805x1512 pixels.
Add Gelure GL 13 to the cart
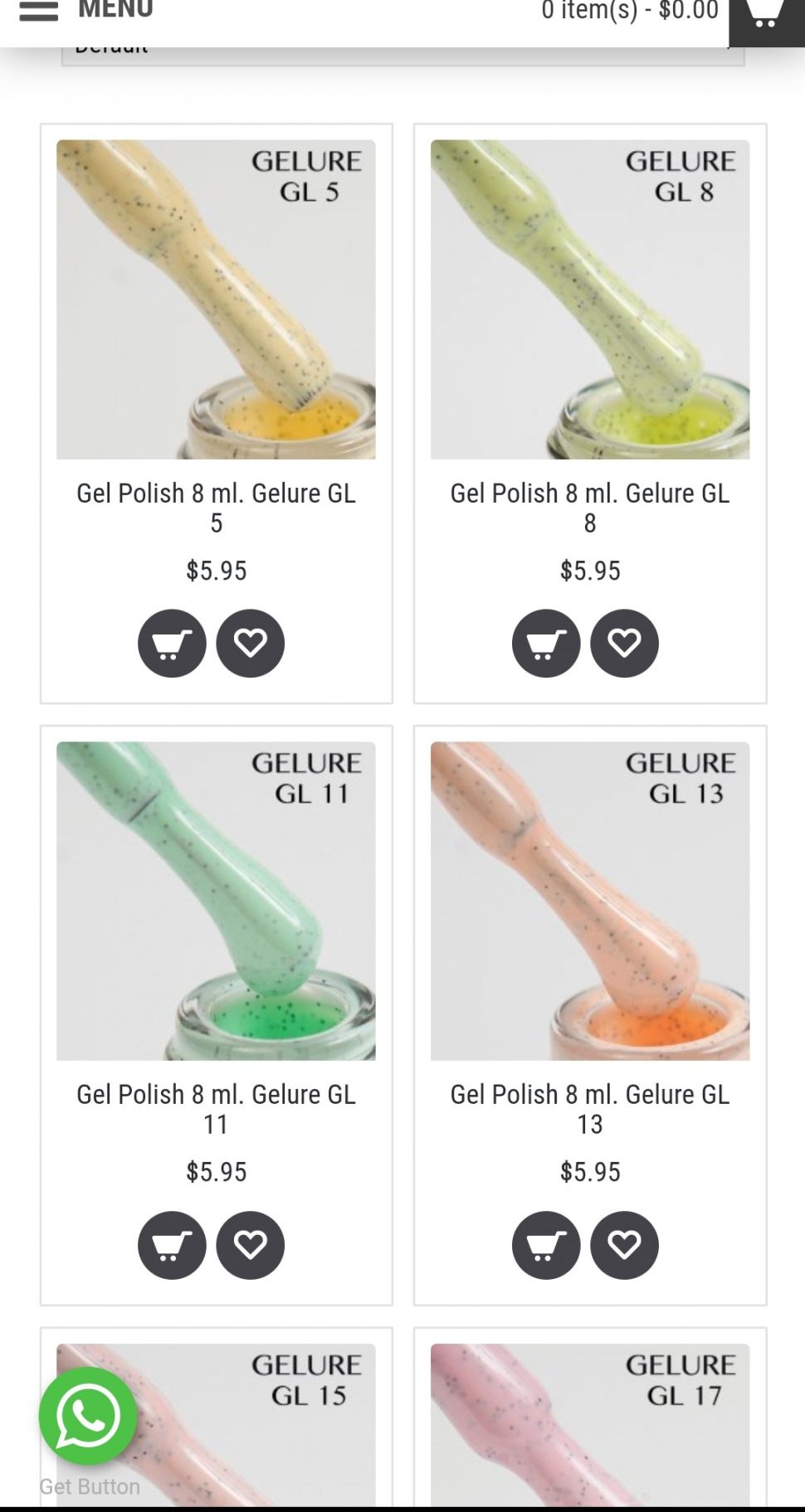[x=546, y=1245]
